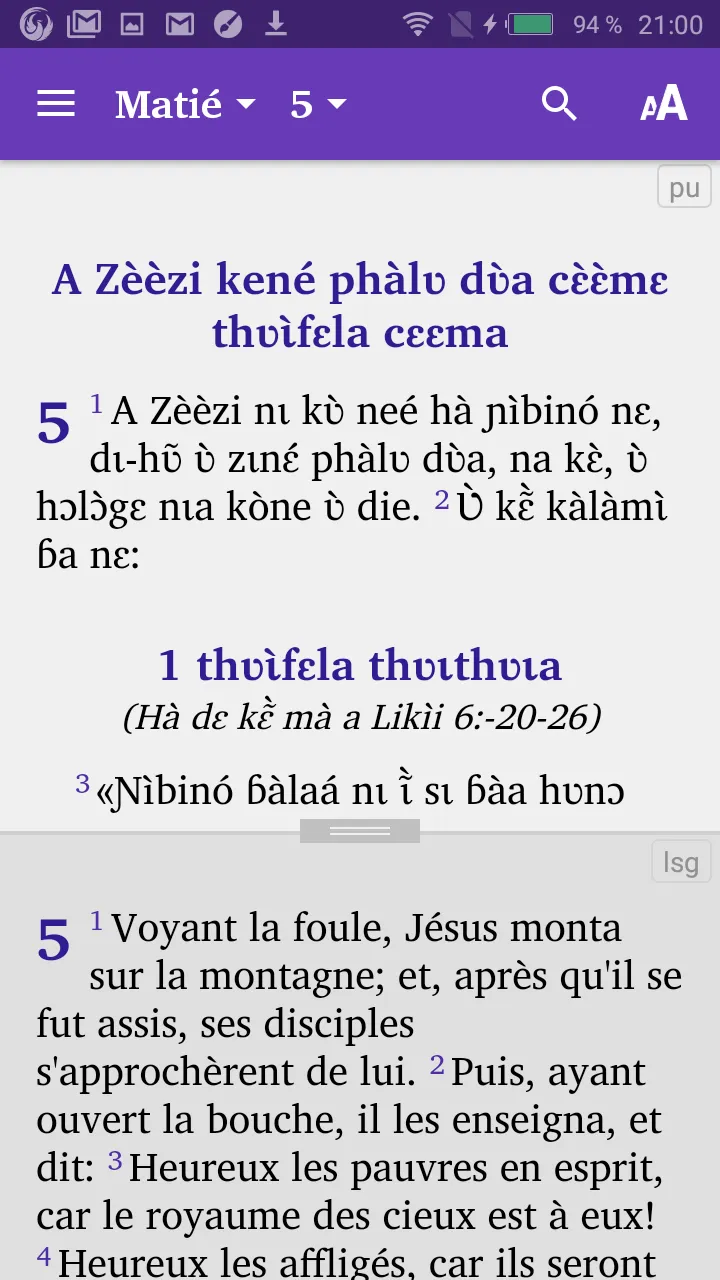720x1280 pixels.
Task: Tap the pu translation badge
Action: pyautogui.click(x=684, y=188)
